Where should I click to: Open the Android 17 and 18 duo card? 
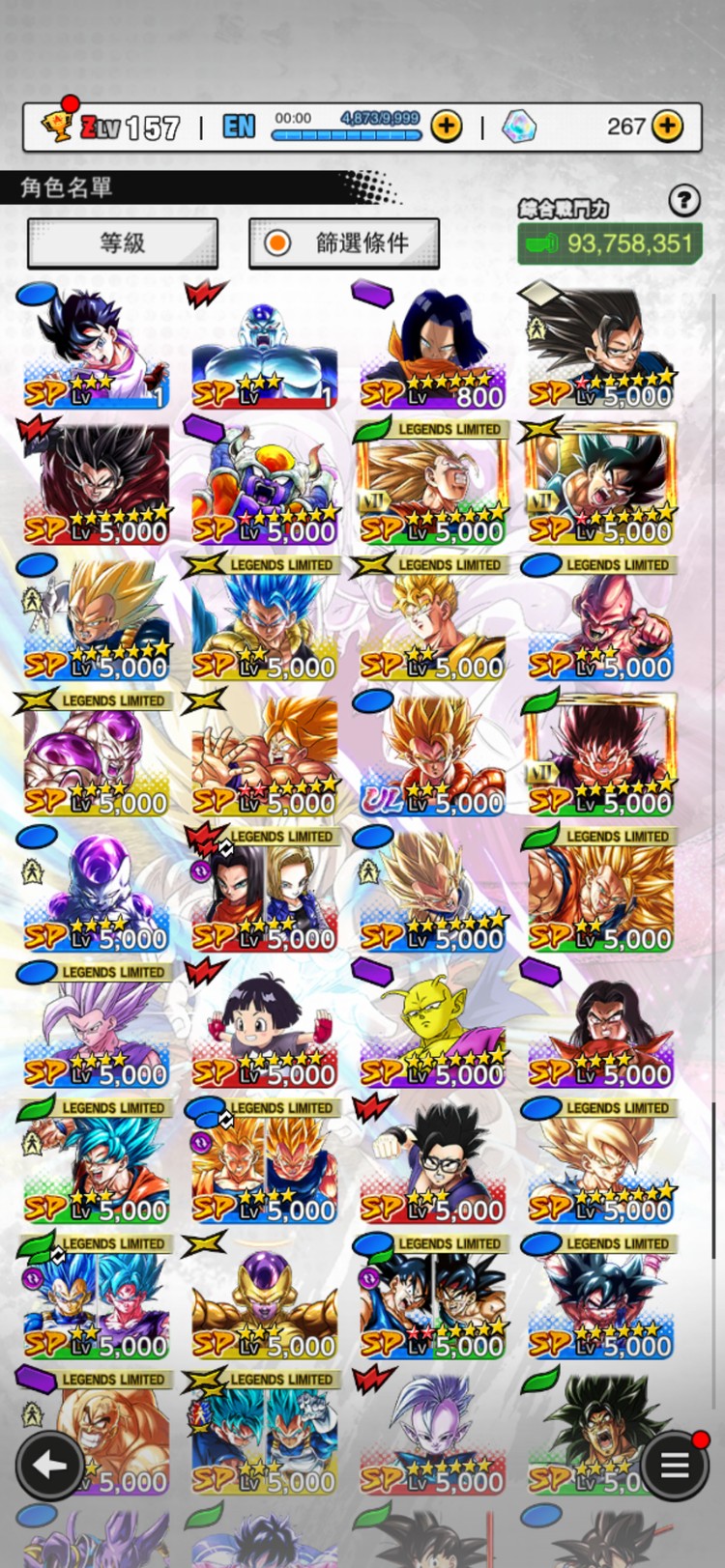pyautogui.click(x=264, y=892)
